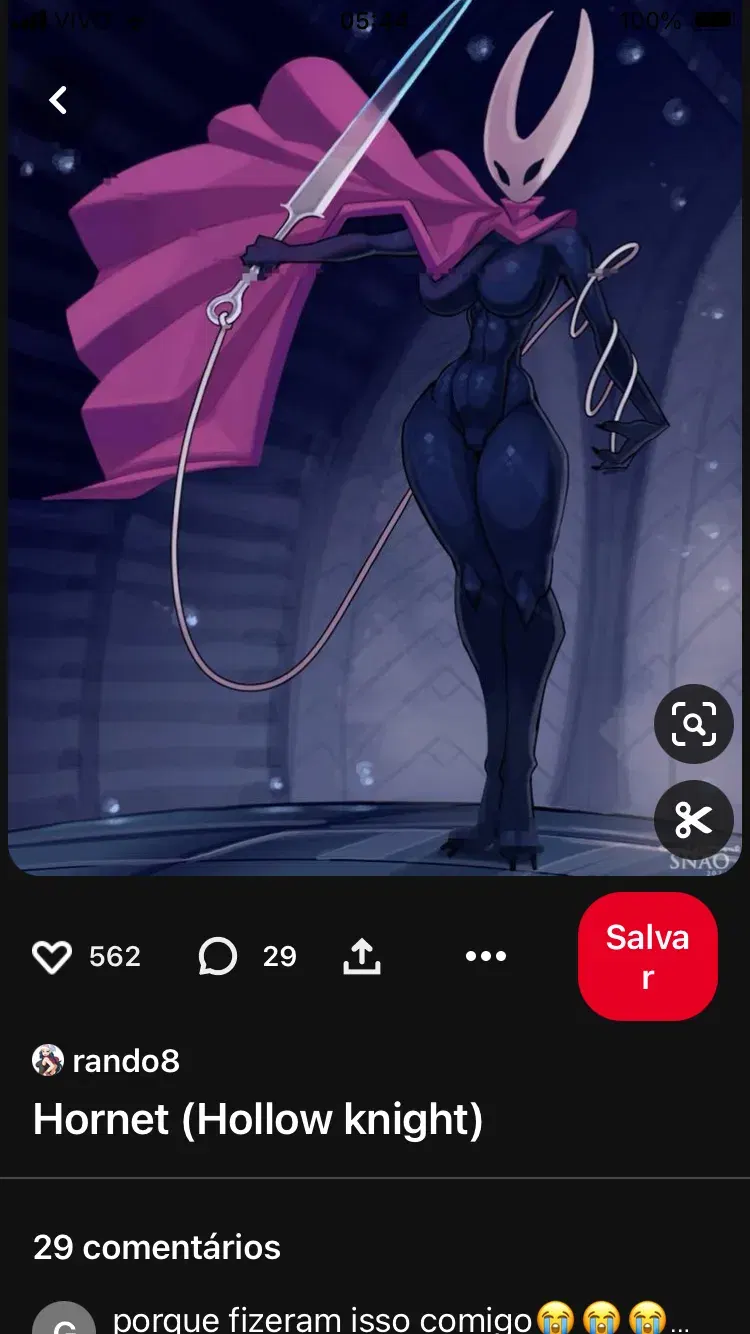Open the three-dot overflow menu
The image size is (750, 1334).
pos(486,956)
